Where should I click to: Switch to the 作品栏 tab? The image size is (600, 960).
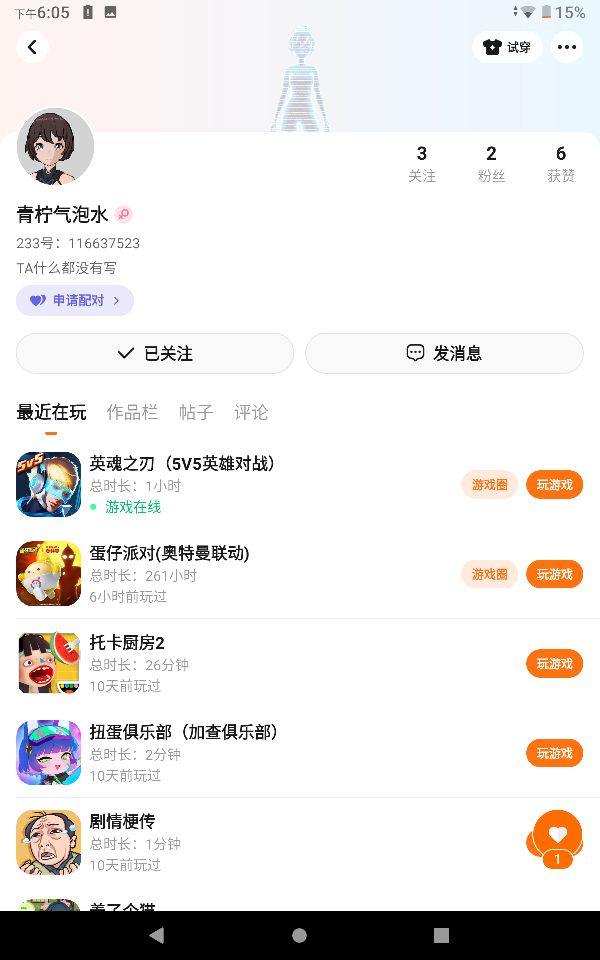pyautogui.click(x=132, y=412)
